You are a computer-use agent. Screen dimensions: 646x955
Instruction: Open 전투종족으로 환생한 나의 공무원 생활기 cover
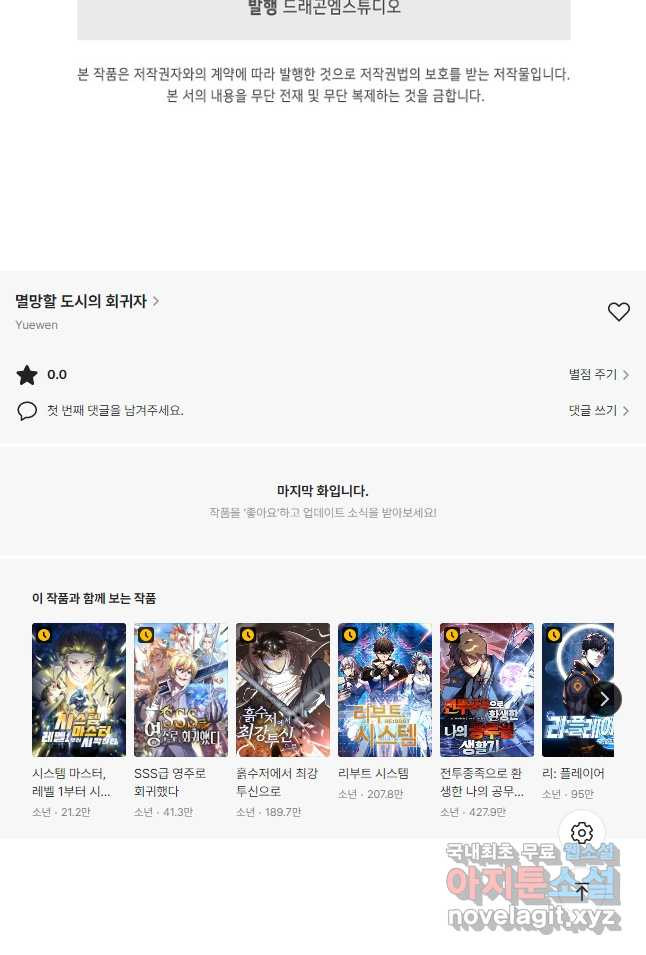click(x=487, y=690)
